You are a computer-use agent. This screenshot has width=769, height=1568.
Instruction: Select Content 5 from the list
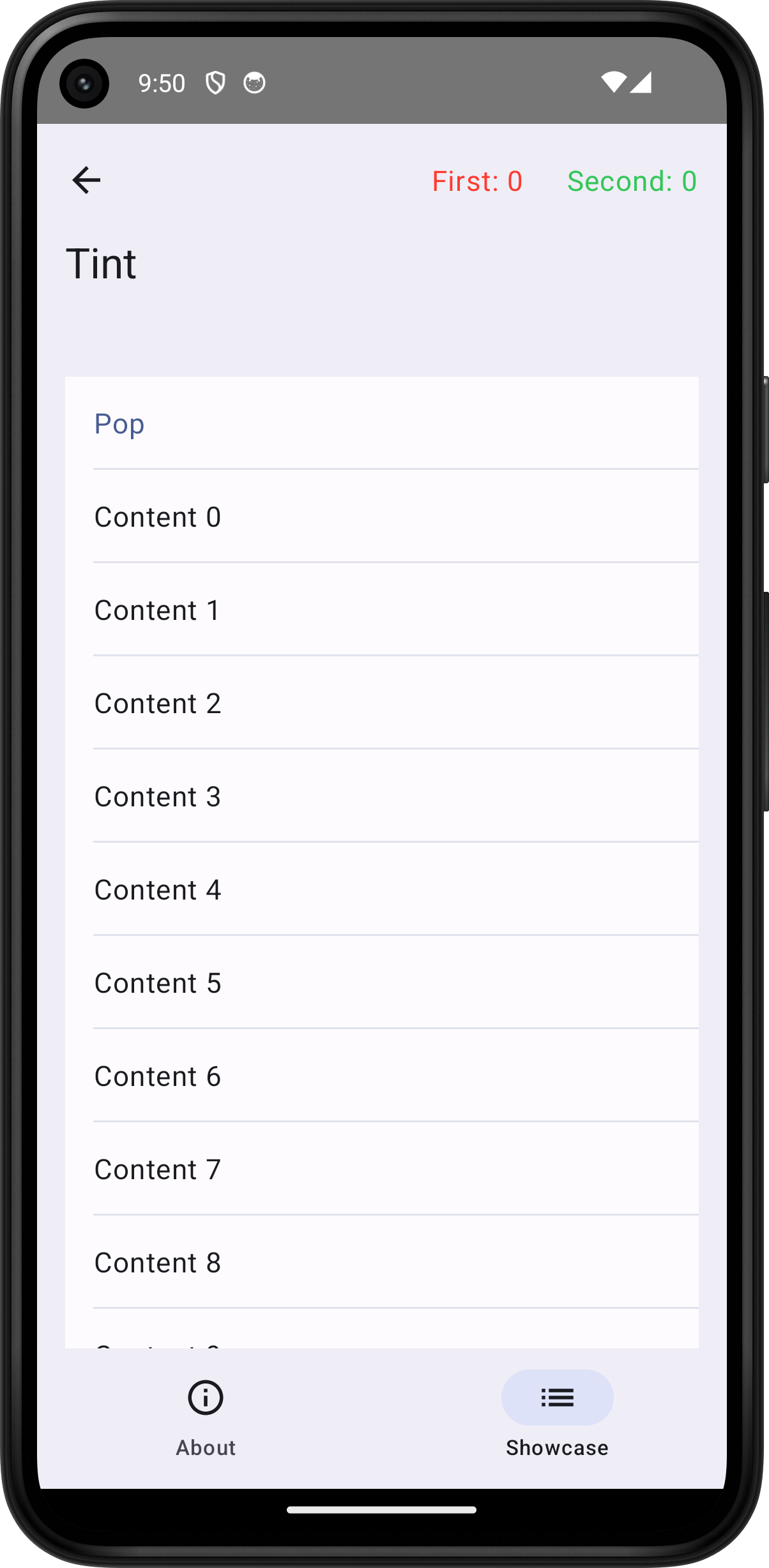click(157, 983)
